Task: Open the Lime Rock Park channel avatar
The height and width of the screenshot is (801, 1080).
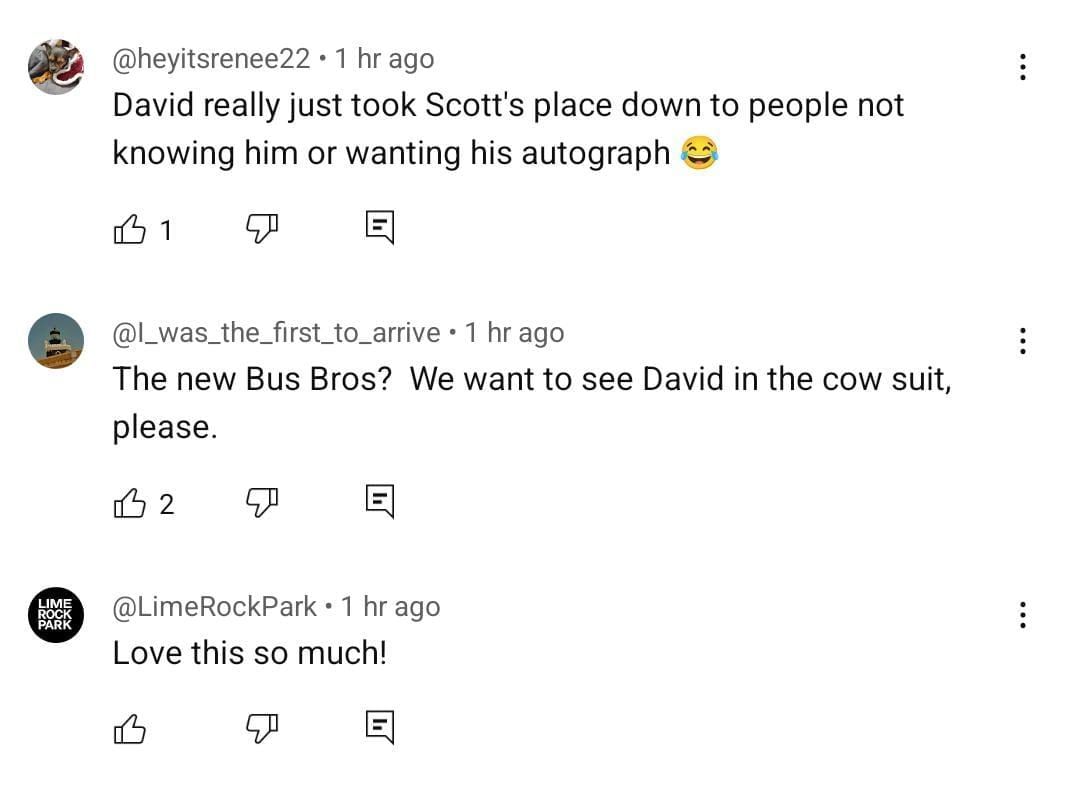Action: (x=56, y=614)
